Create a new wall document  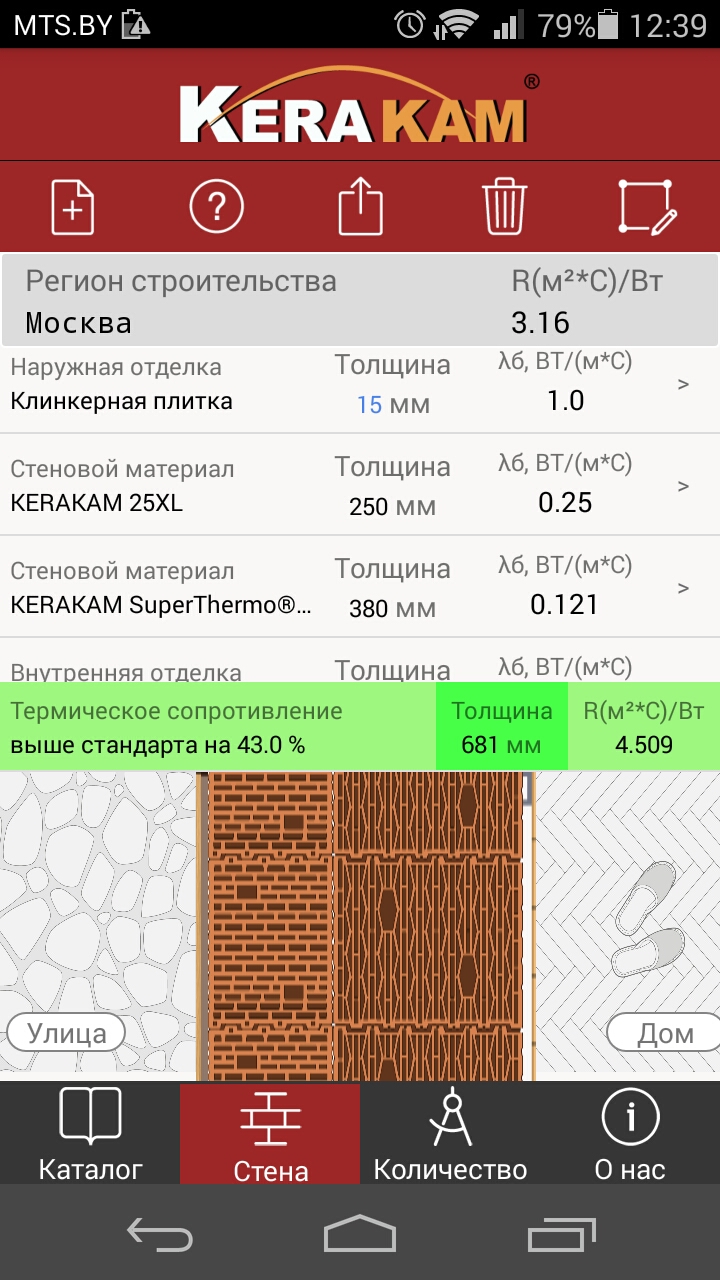(x=73, y=207)
